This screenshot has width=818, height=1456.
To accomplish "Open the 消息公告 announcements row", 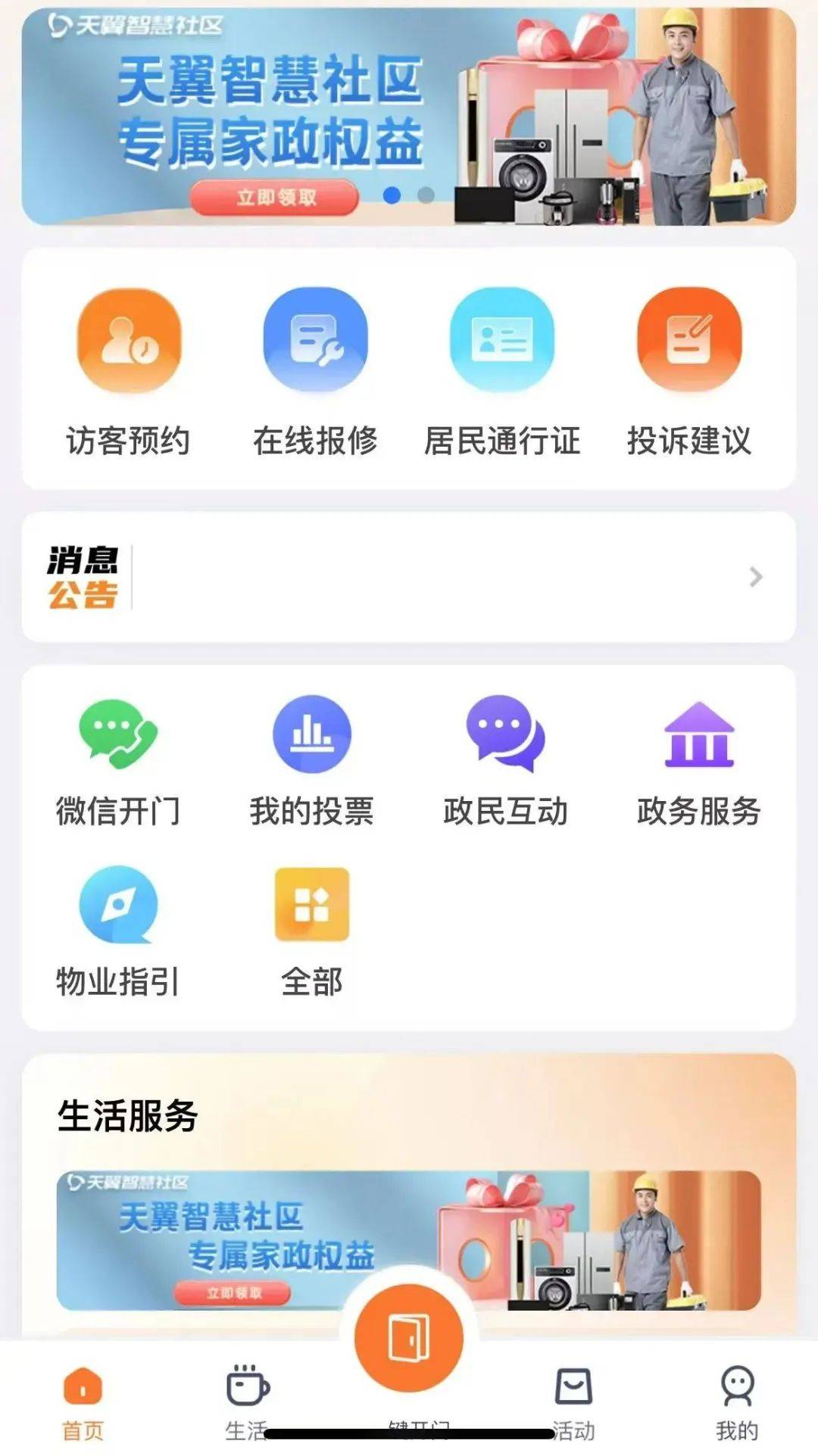I will tap(409, 577).
